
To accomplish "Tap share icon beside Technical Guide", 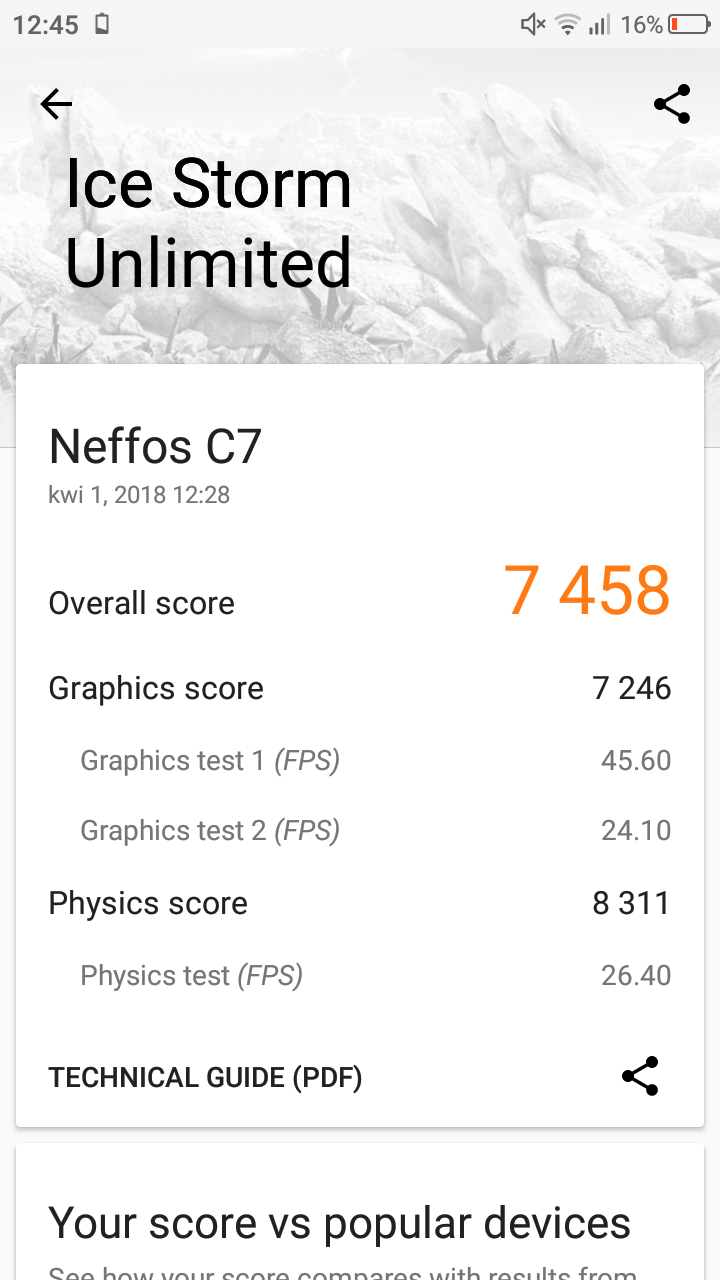I will (640, 1076).
